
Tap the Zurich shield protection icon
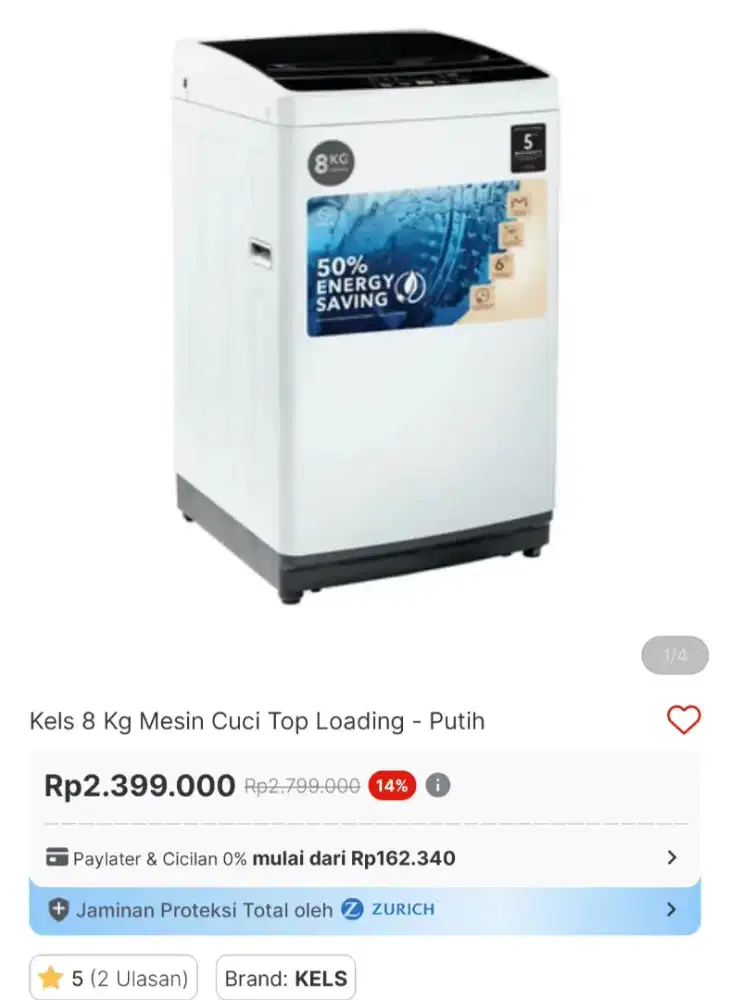tap(58, 910)
